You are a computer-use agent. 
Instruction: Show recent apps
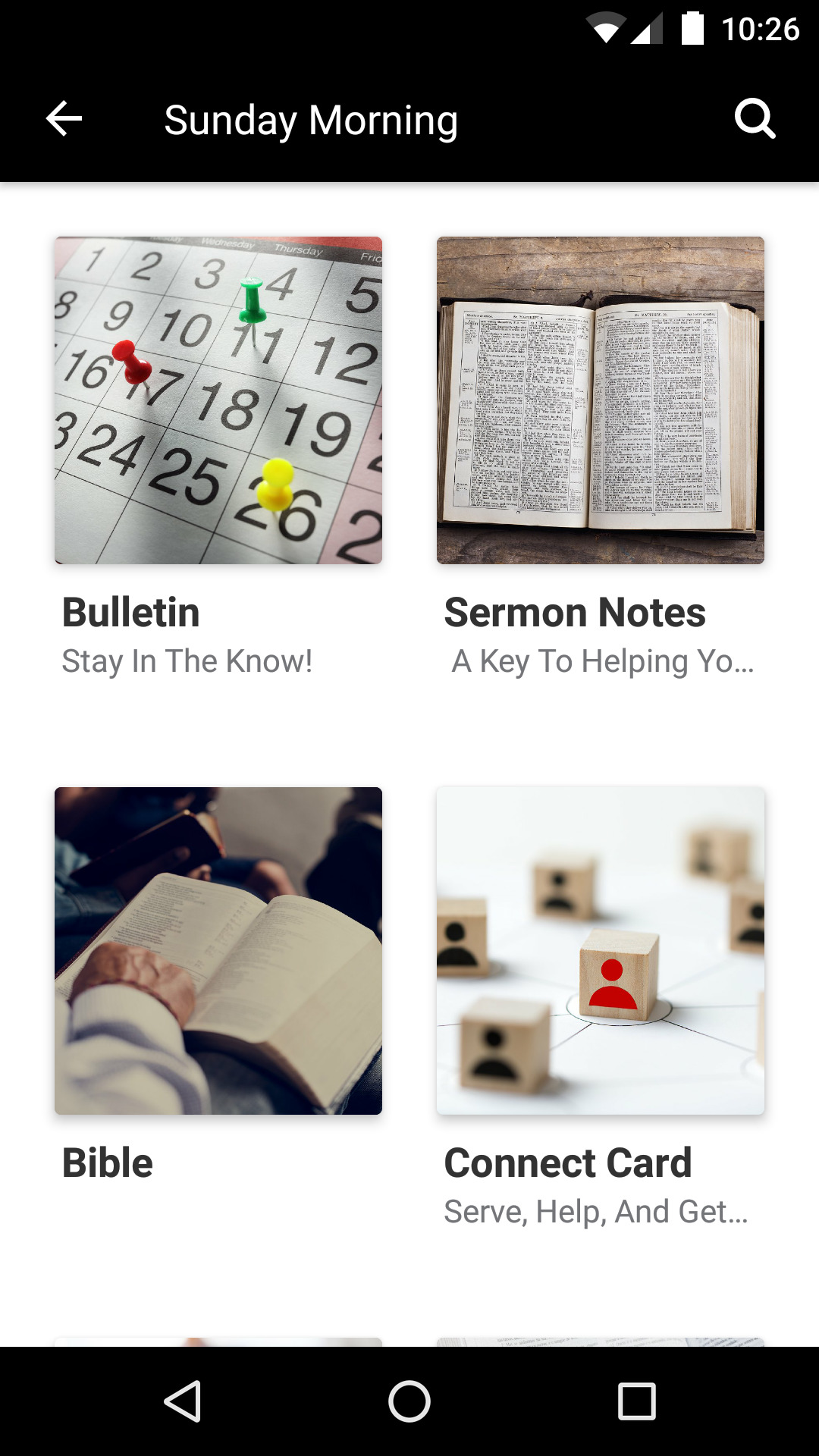(636, 1401)
